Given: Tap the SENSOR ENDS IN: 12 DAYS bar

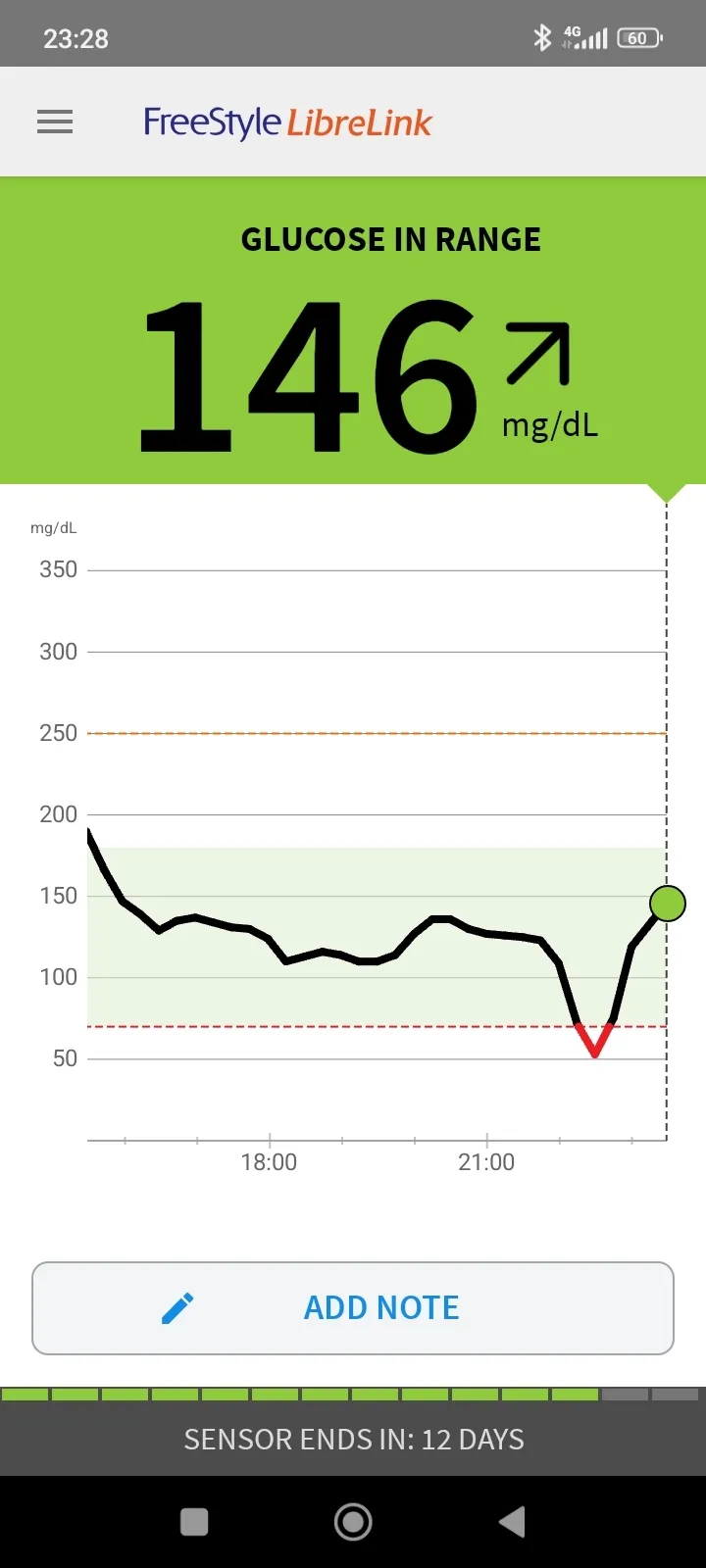Looking at the screenshot, I should coord(353,1439).
